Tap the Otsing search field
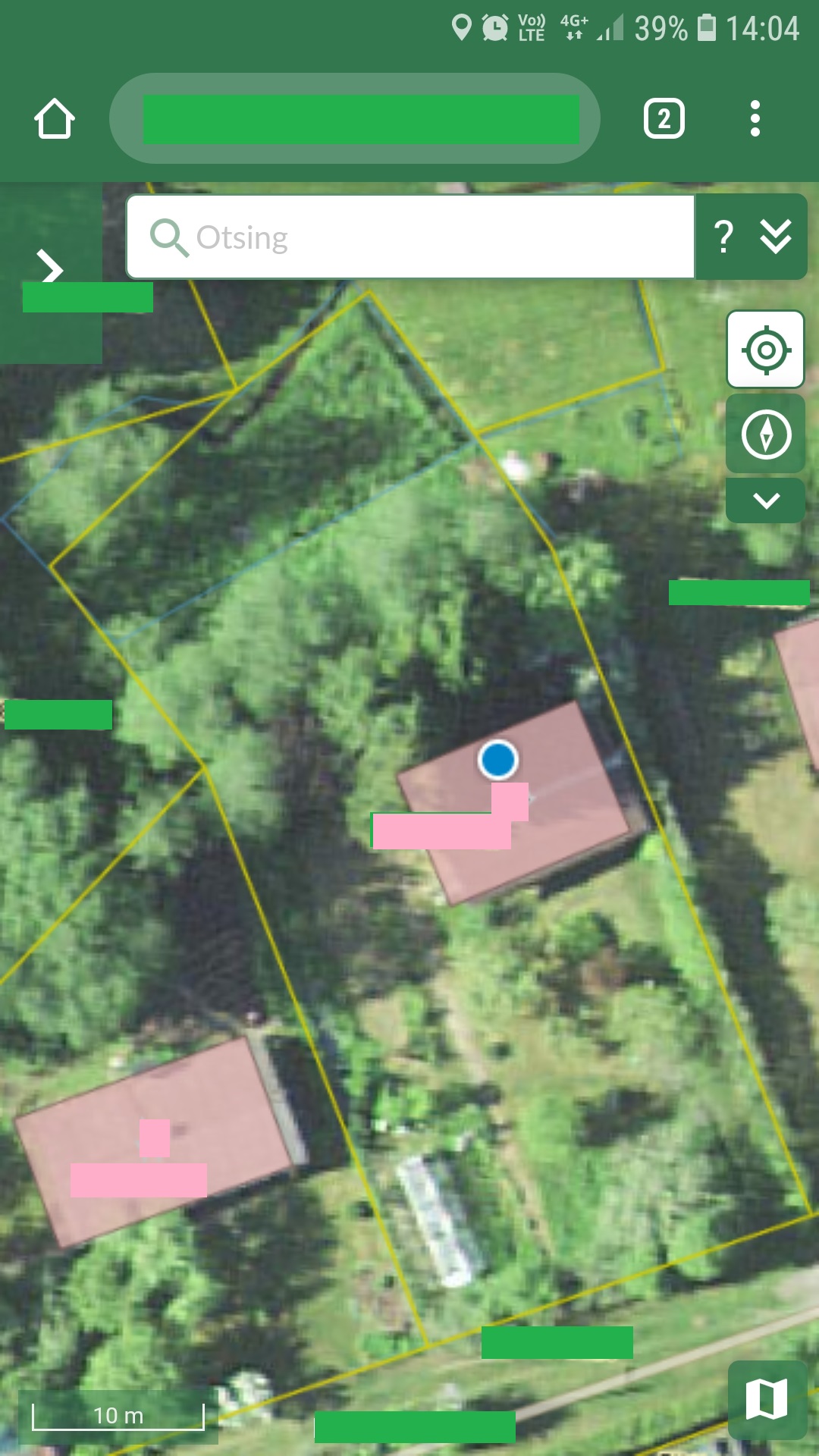Viewport: 819px width, 1456px height. [x=409, y=237]
